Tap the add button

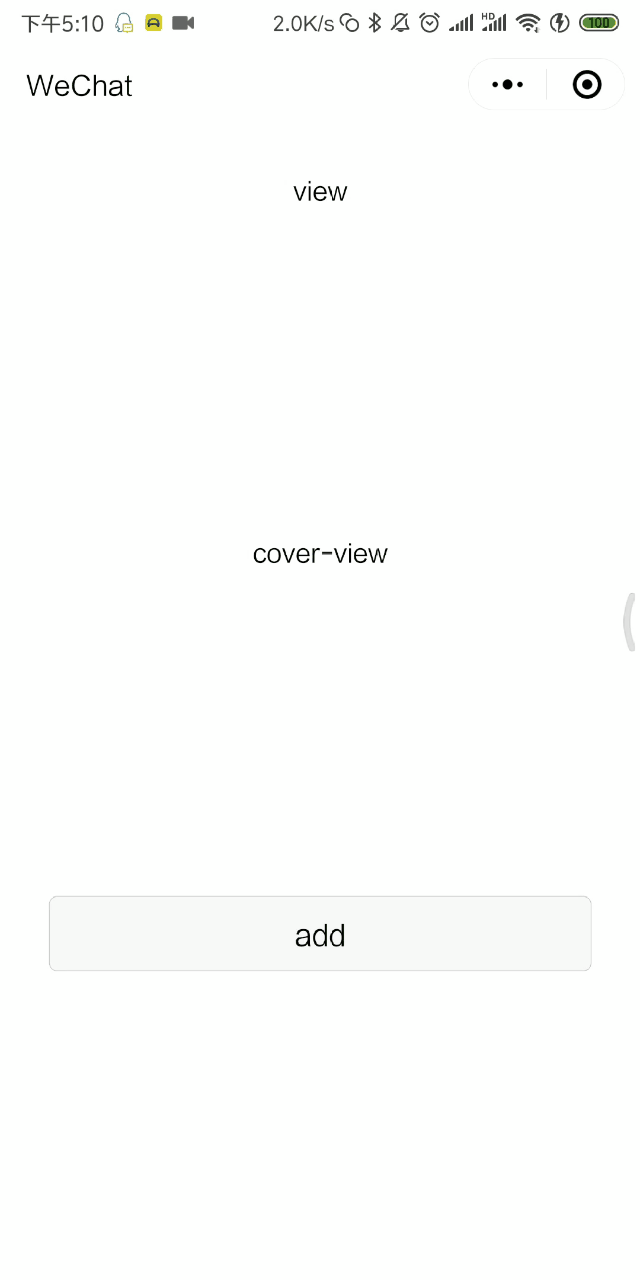pos(320,934)
